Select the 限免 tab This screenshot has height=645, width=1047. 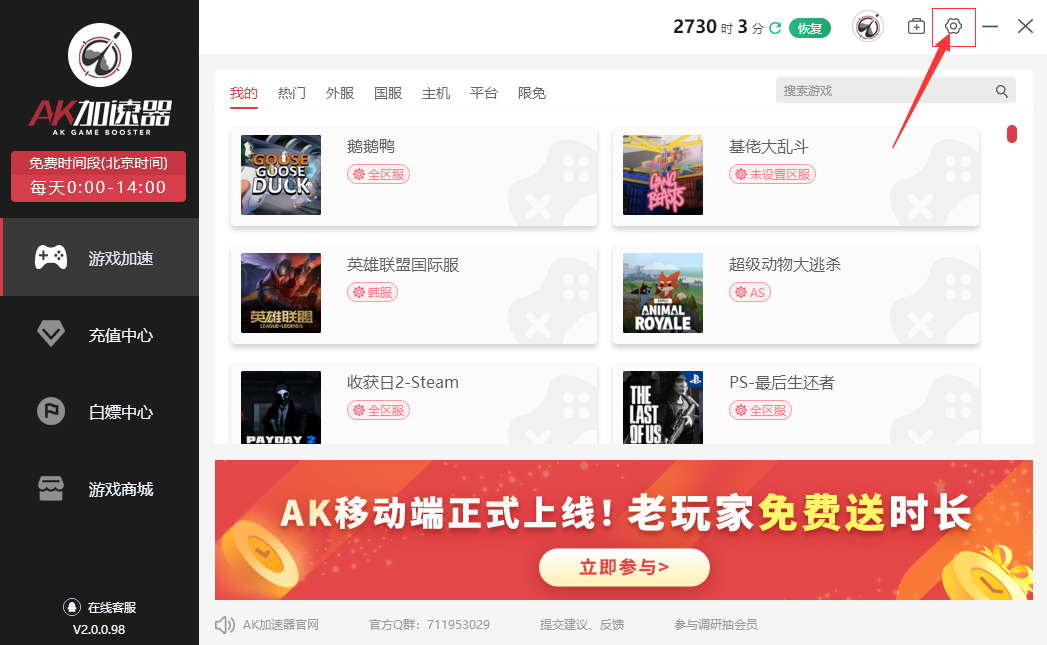pyautogui.click(x=532, y=93)
